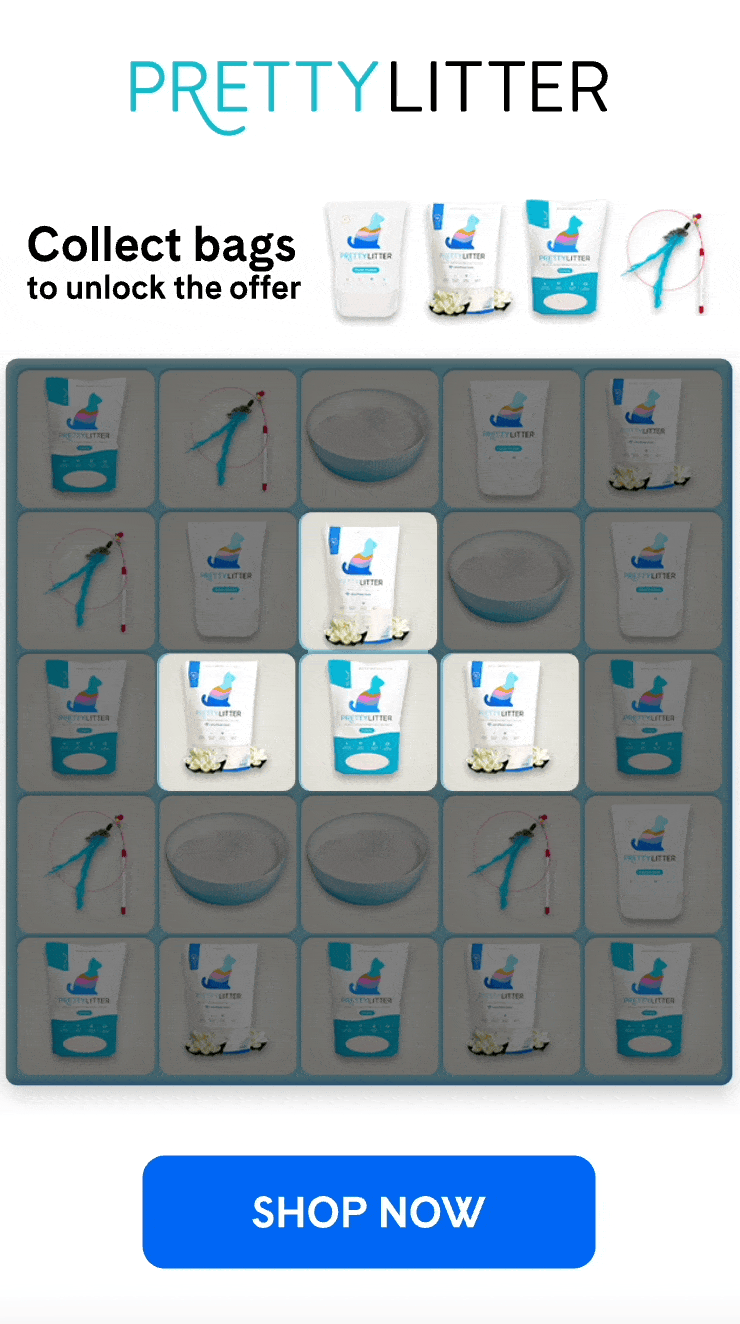
Task: Tap the SHOP NOW button
Action: 368,1212
